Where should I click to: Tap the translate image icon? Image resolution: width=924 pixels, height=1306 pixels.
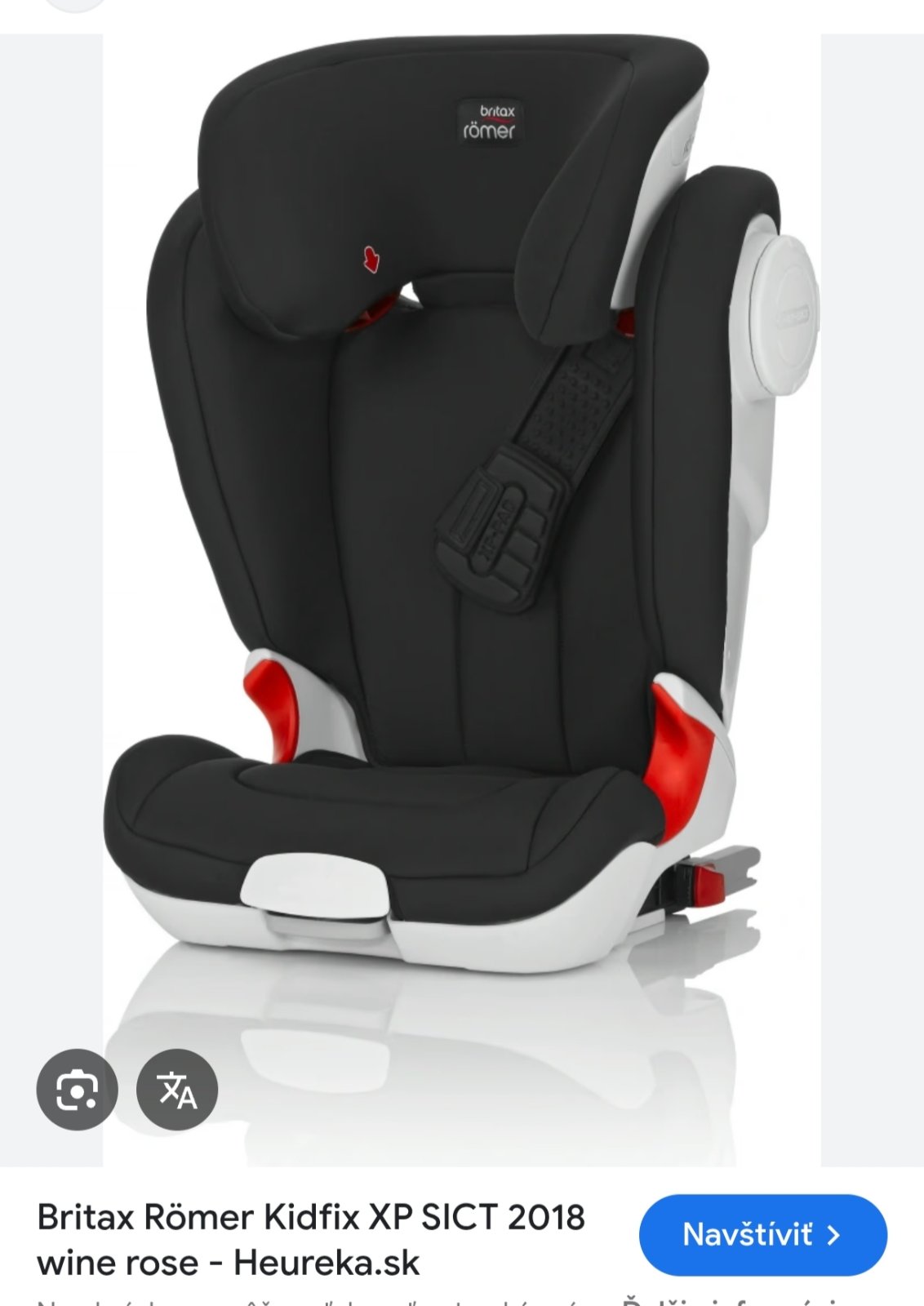point(177,1090)
